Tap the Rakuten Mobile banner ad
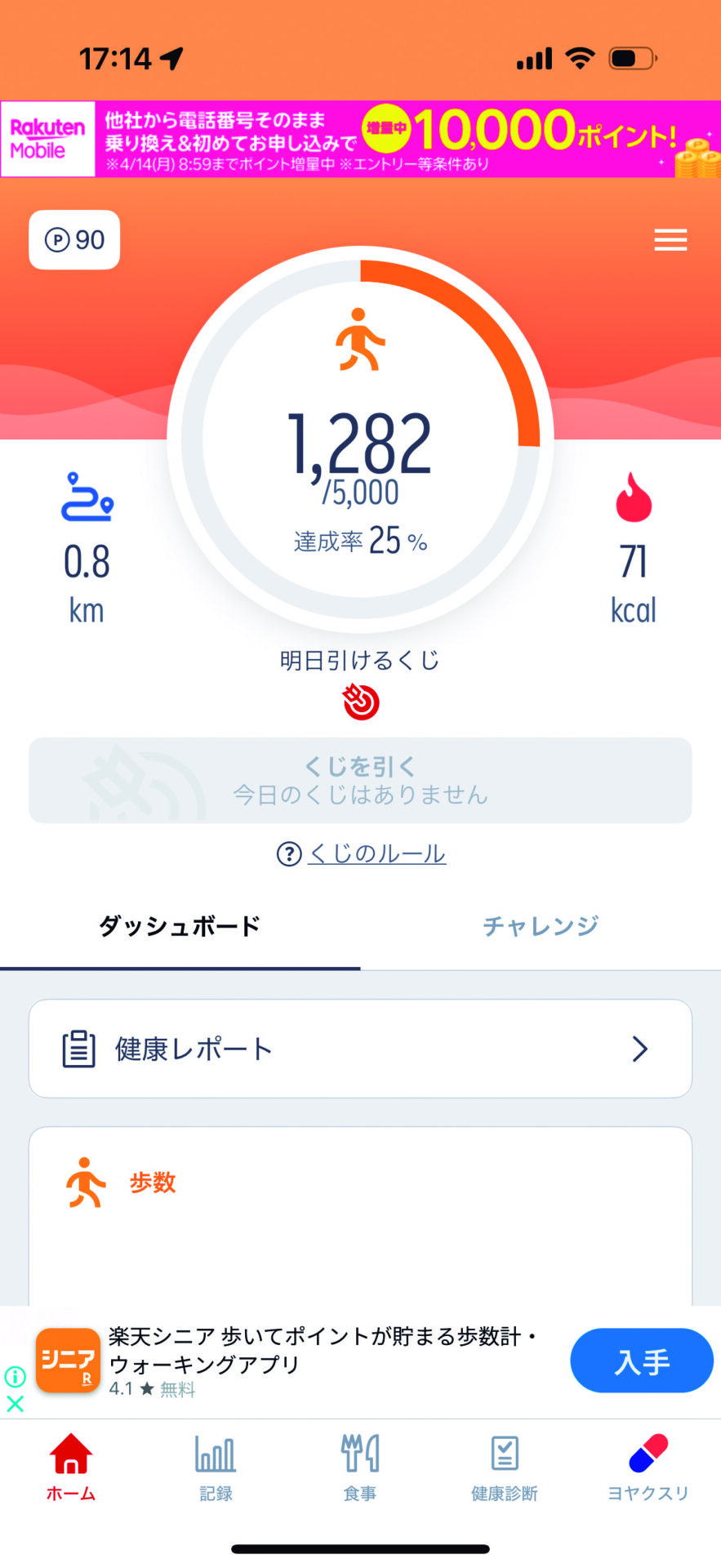721x1568 pixels. [360, 139]
